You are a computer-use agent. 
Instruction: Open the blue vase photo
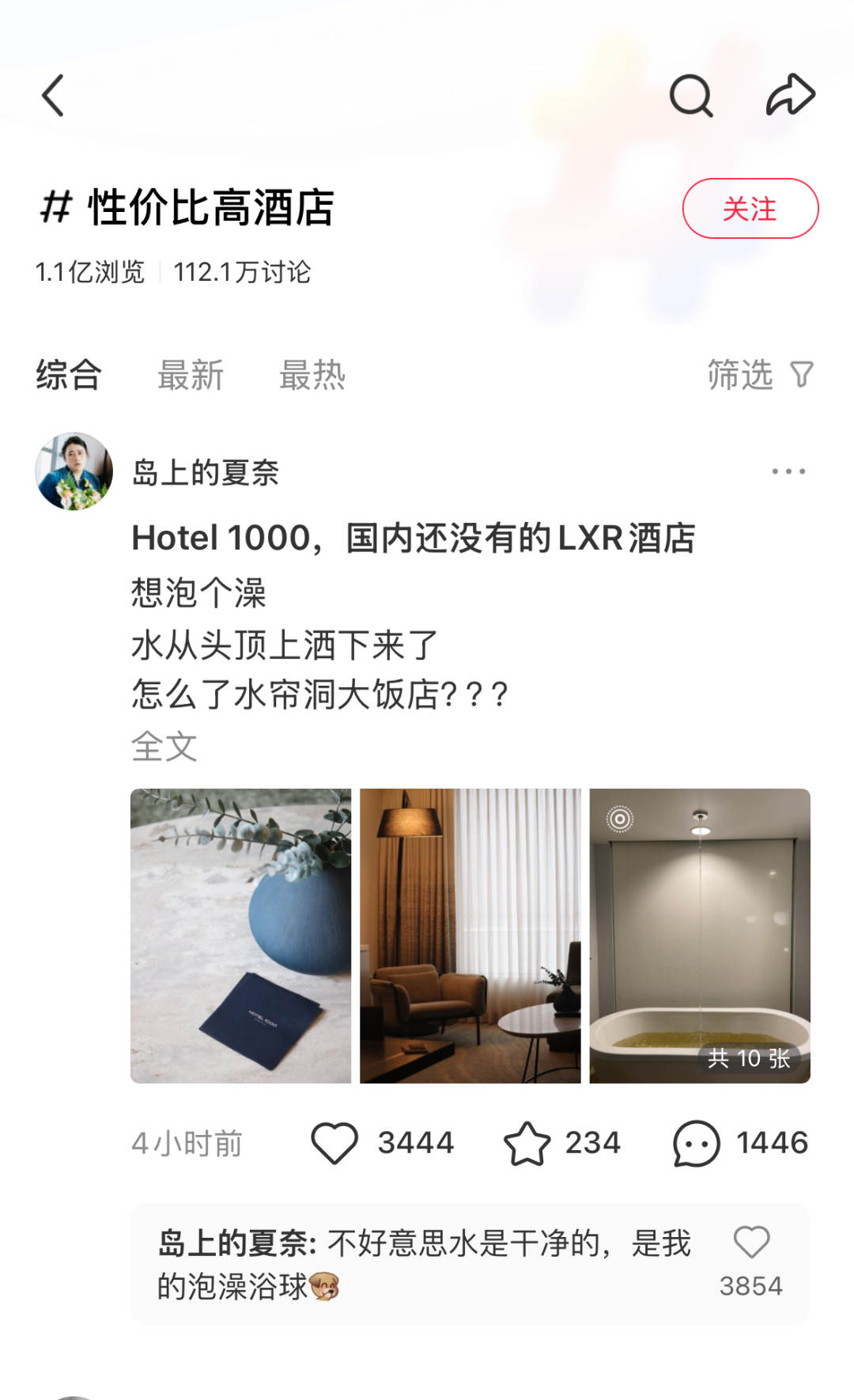click(240, 936)
